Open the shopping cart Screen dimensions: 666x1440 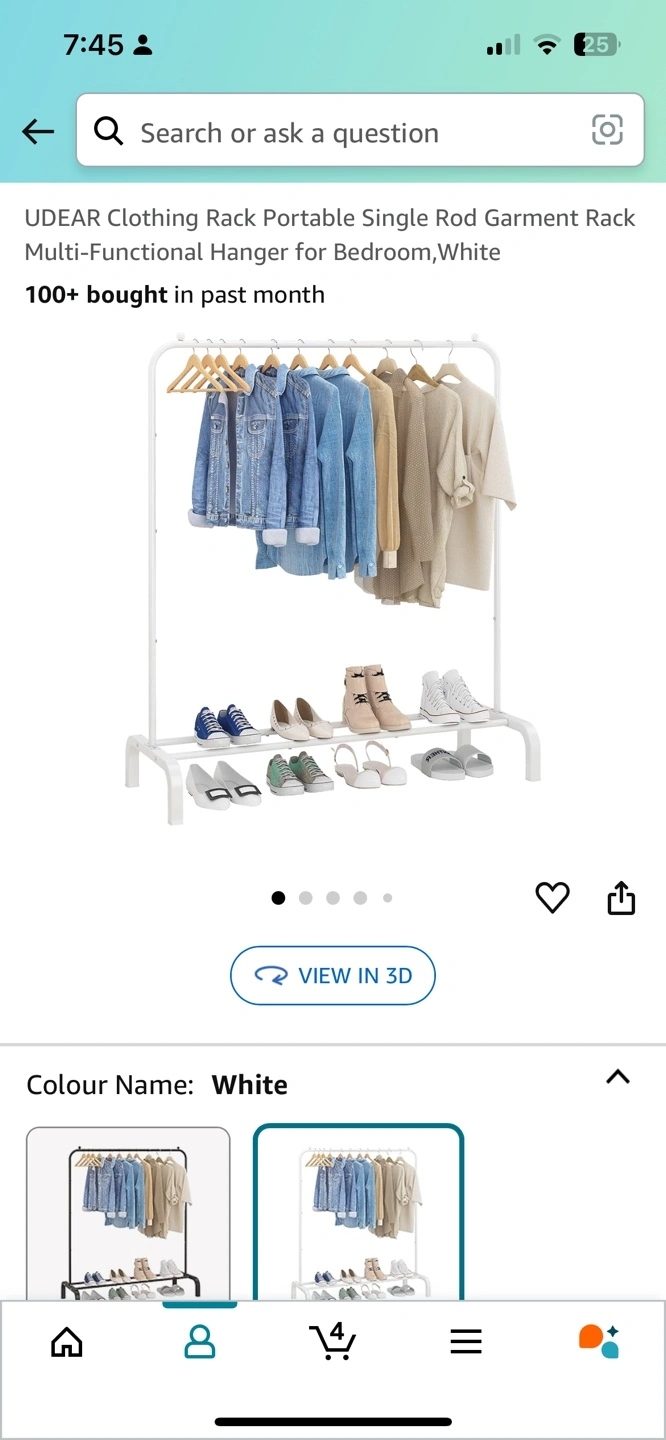pyautogui.click(x=333, y=1342)
